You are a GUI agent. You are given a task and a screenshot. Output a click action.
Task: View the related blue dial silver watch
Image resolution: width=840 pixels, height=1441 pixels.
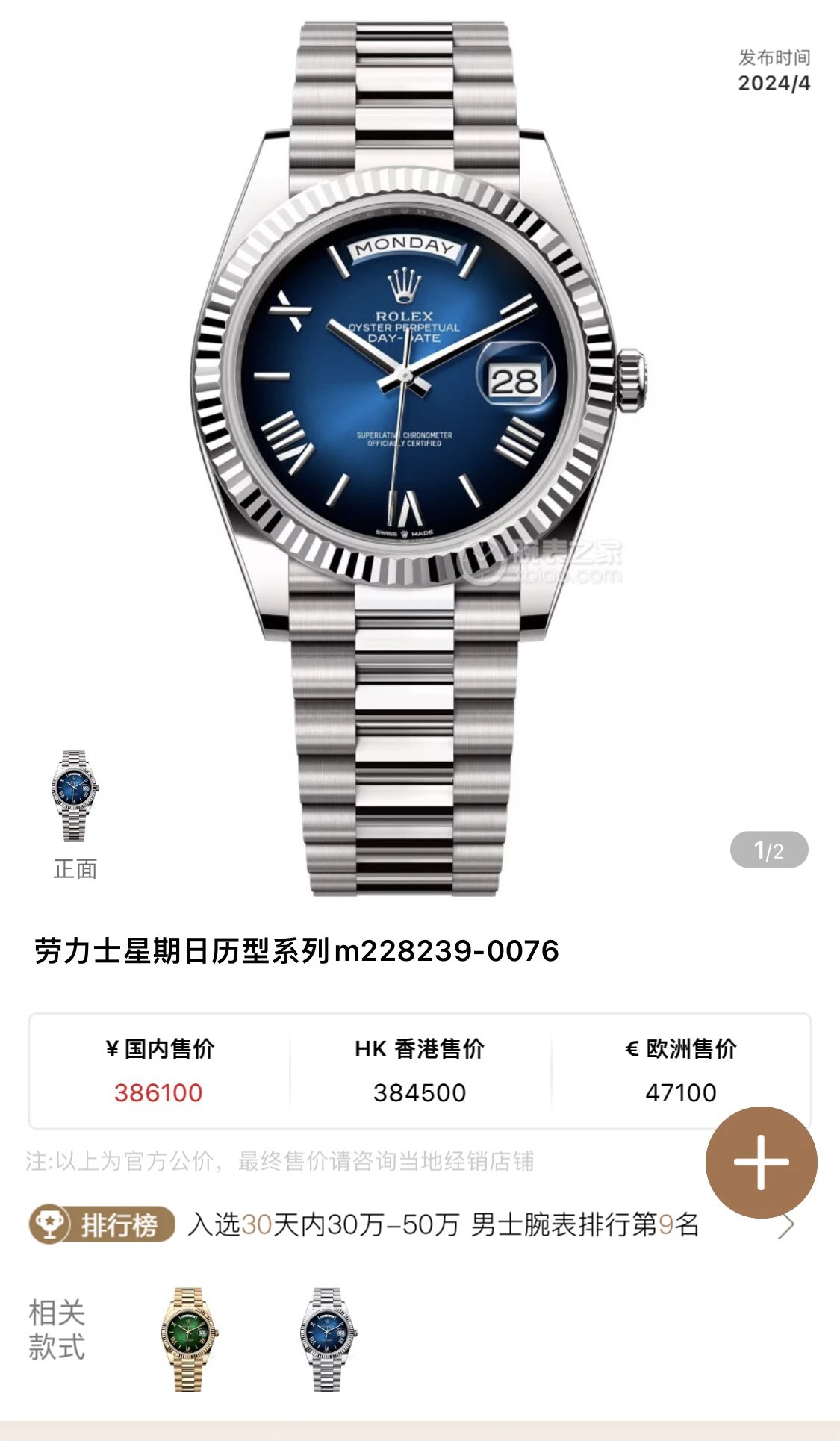(x=328, y=1339)
